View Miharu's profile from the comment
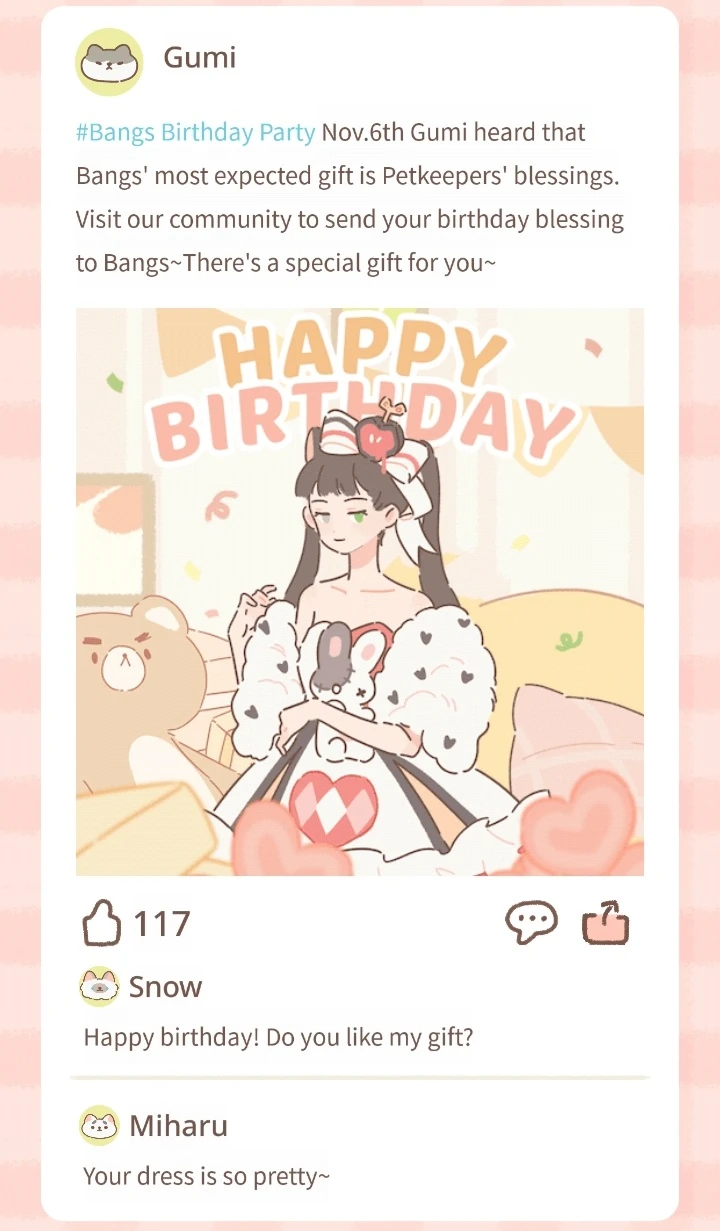The width and height of the screenshot is (720, 1231). coord(99,1126)
